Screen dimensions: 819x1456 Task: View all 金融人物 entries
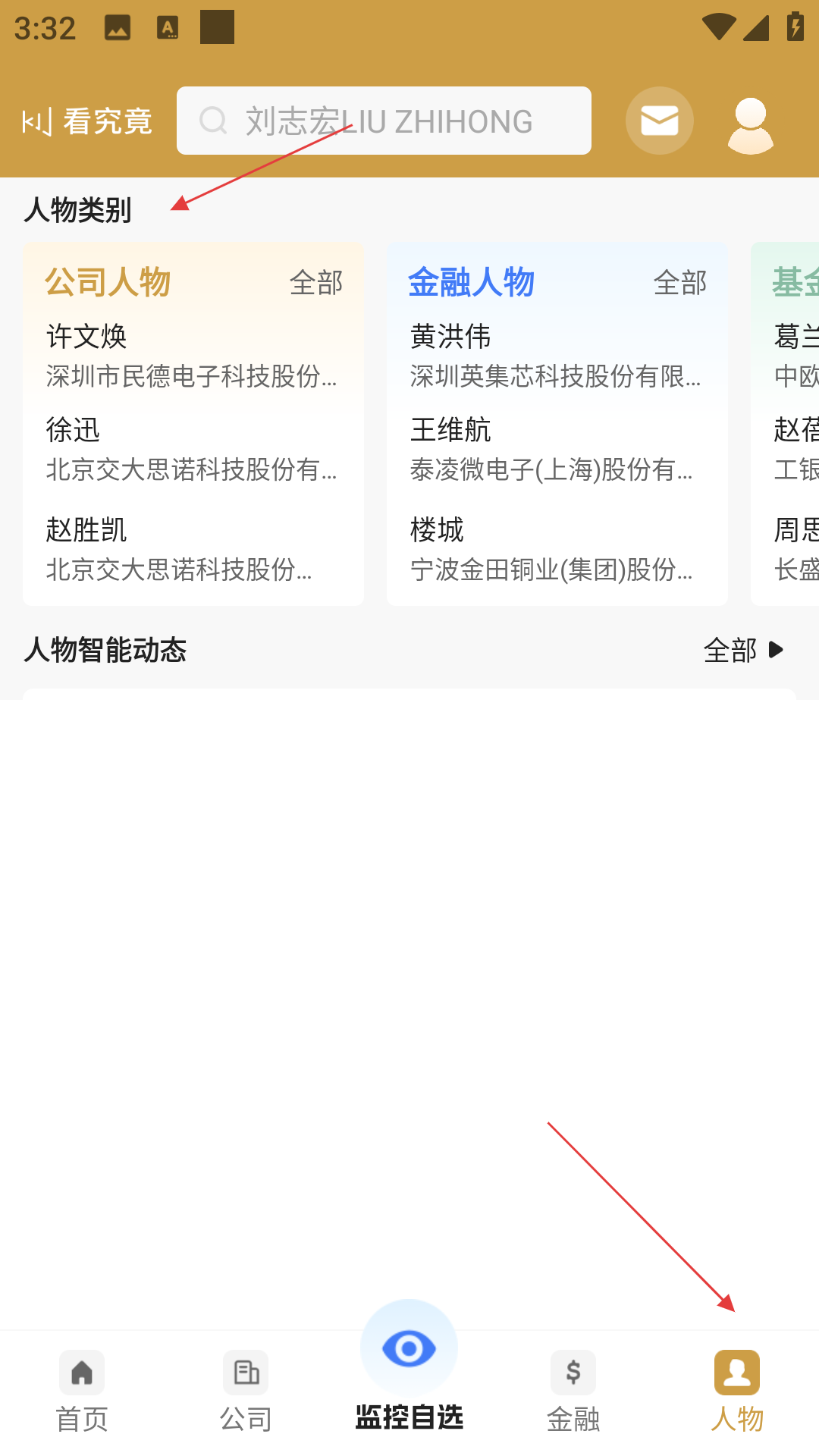(x=680, y=283)
